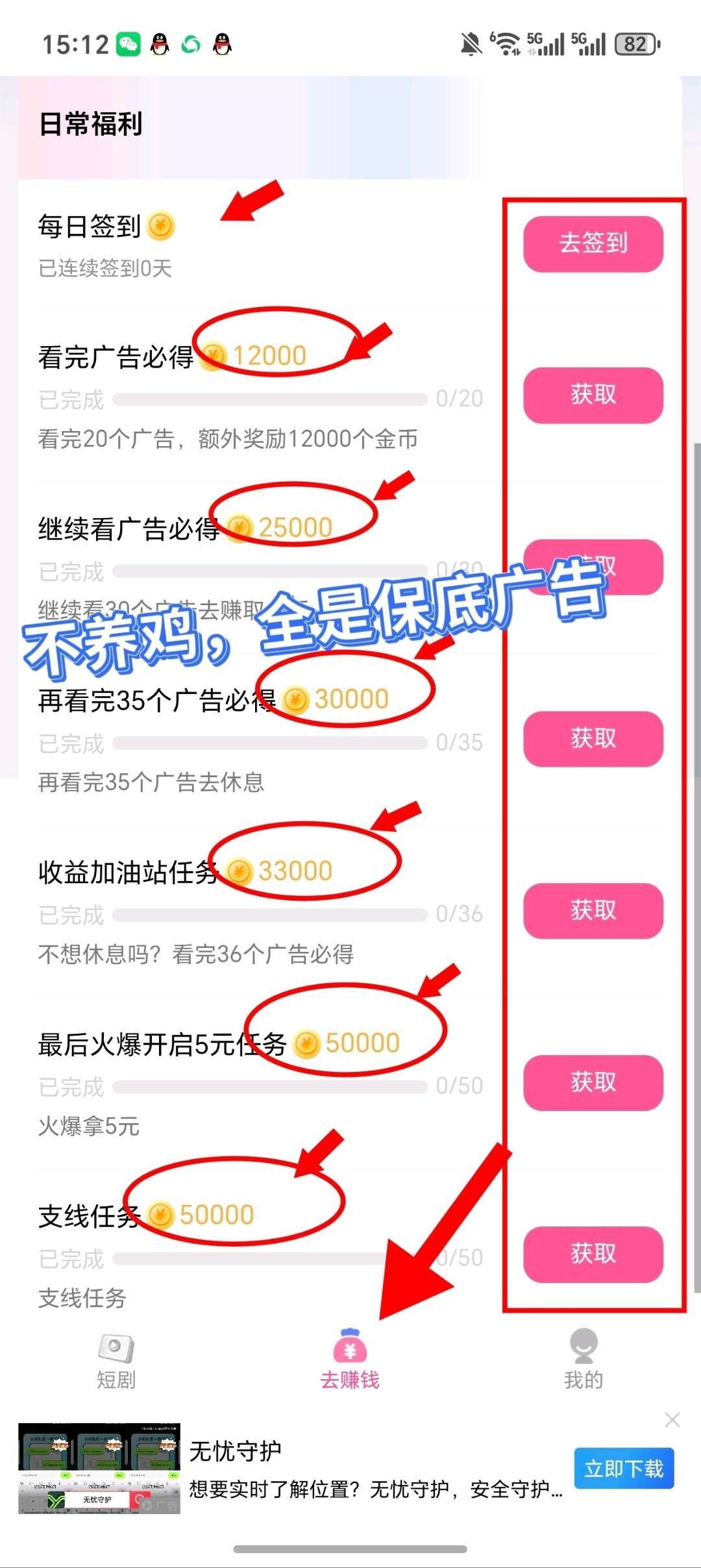Tap 立即下载 on the 无忧守护 ad

tap(623, 1469)
